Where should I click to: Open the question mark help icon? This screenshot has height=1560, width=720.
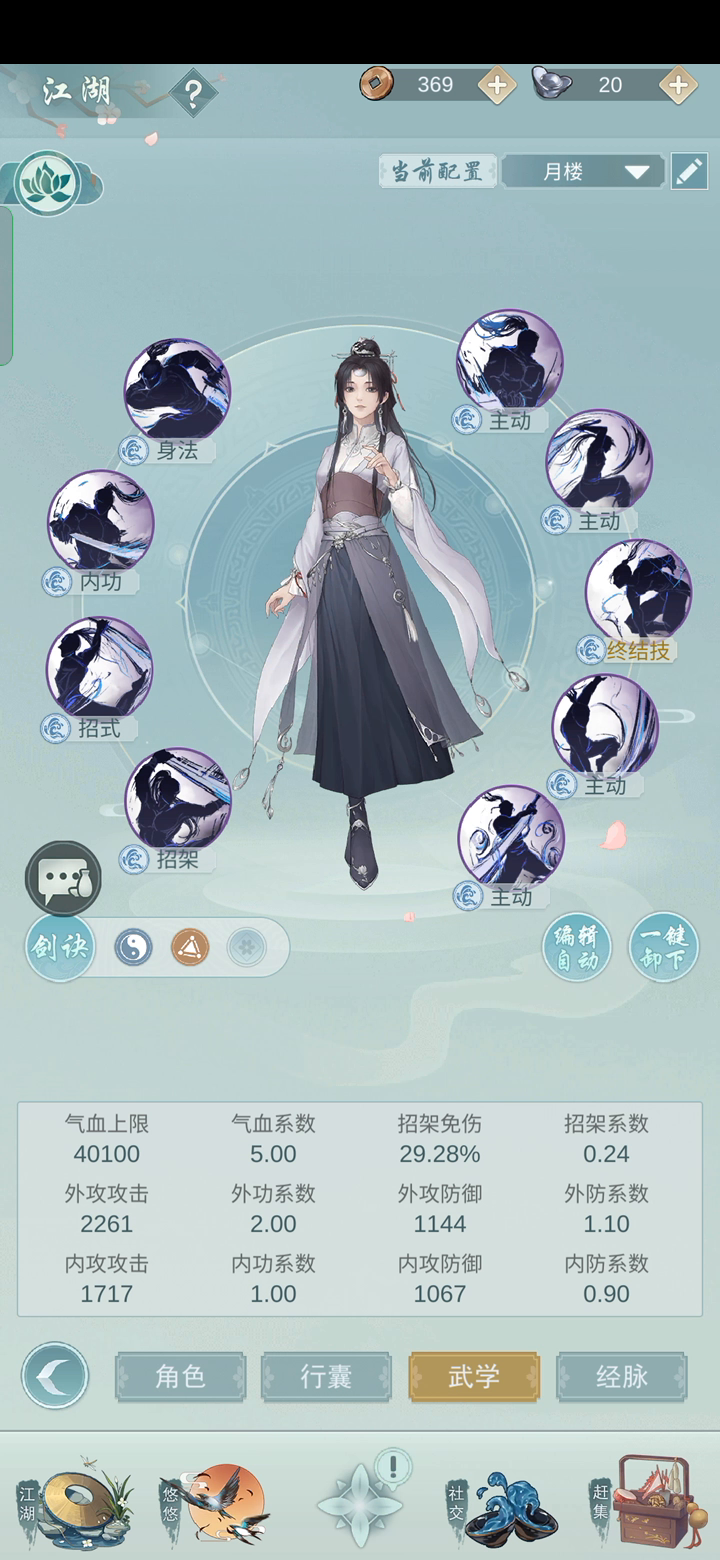(x=193, y=94)
